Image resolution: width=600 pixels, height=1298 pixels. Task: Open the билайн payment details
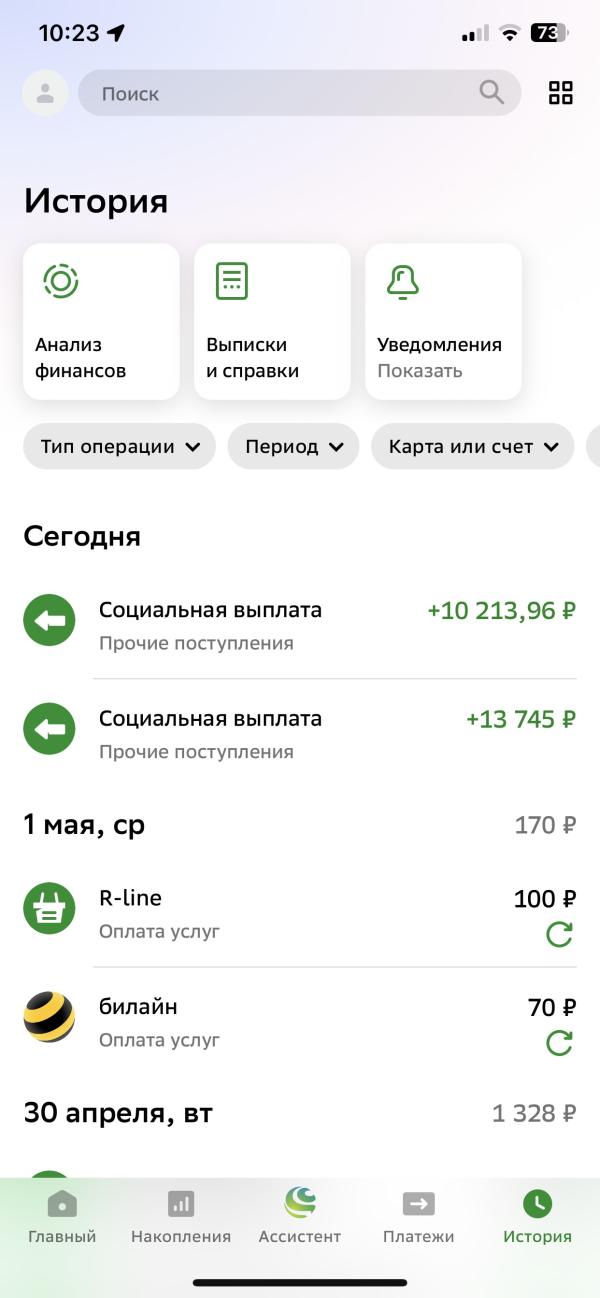[250, 1021]
